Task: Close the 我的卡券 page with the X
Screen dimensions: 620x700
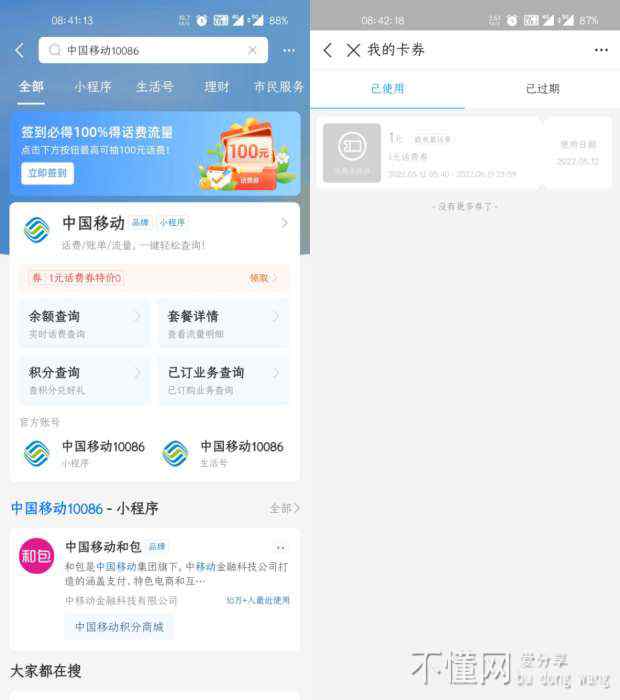Action: tap(353, 50)
